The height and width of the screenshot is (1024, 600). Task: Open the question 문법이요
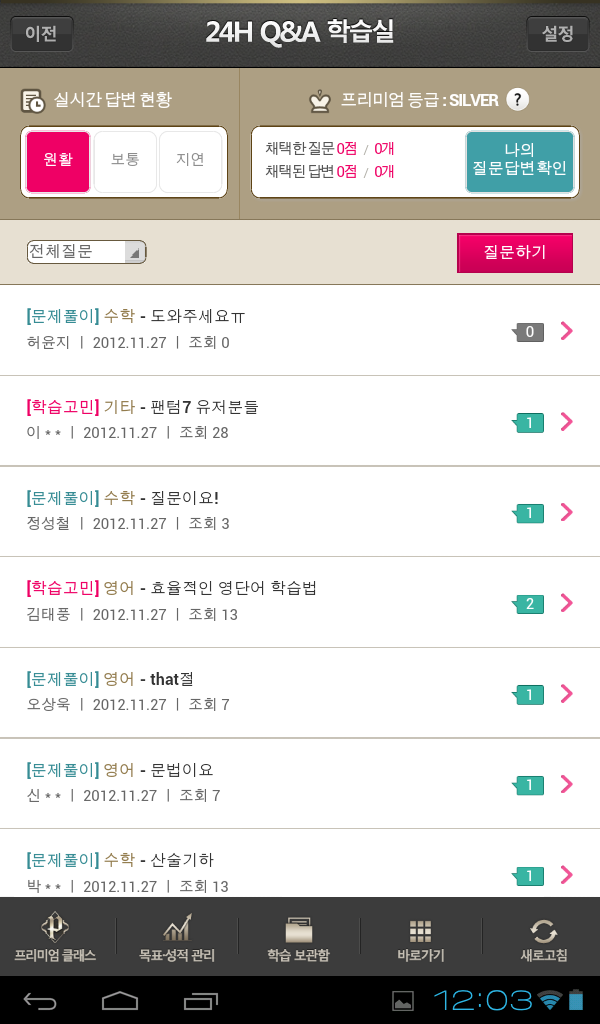tap(300, 784)
